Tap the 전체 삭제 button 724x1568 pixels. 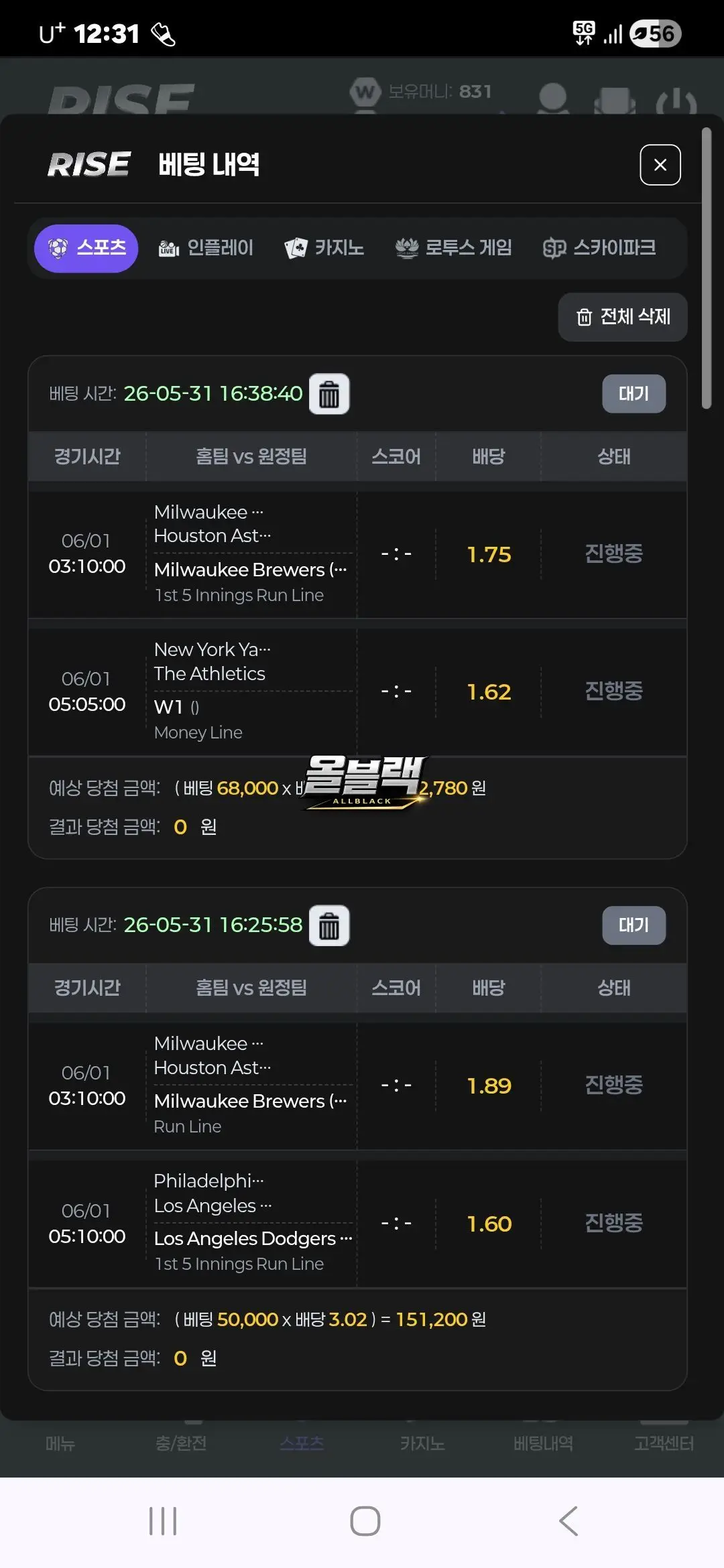point(623,317)
